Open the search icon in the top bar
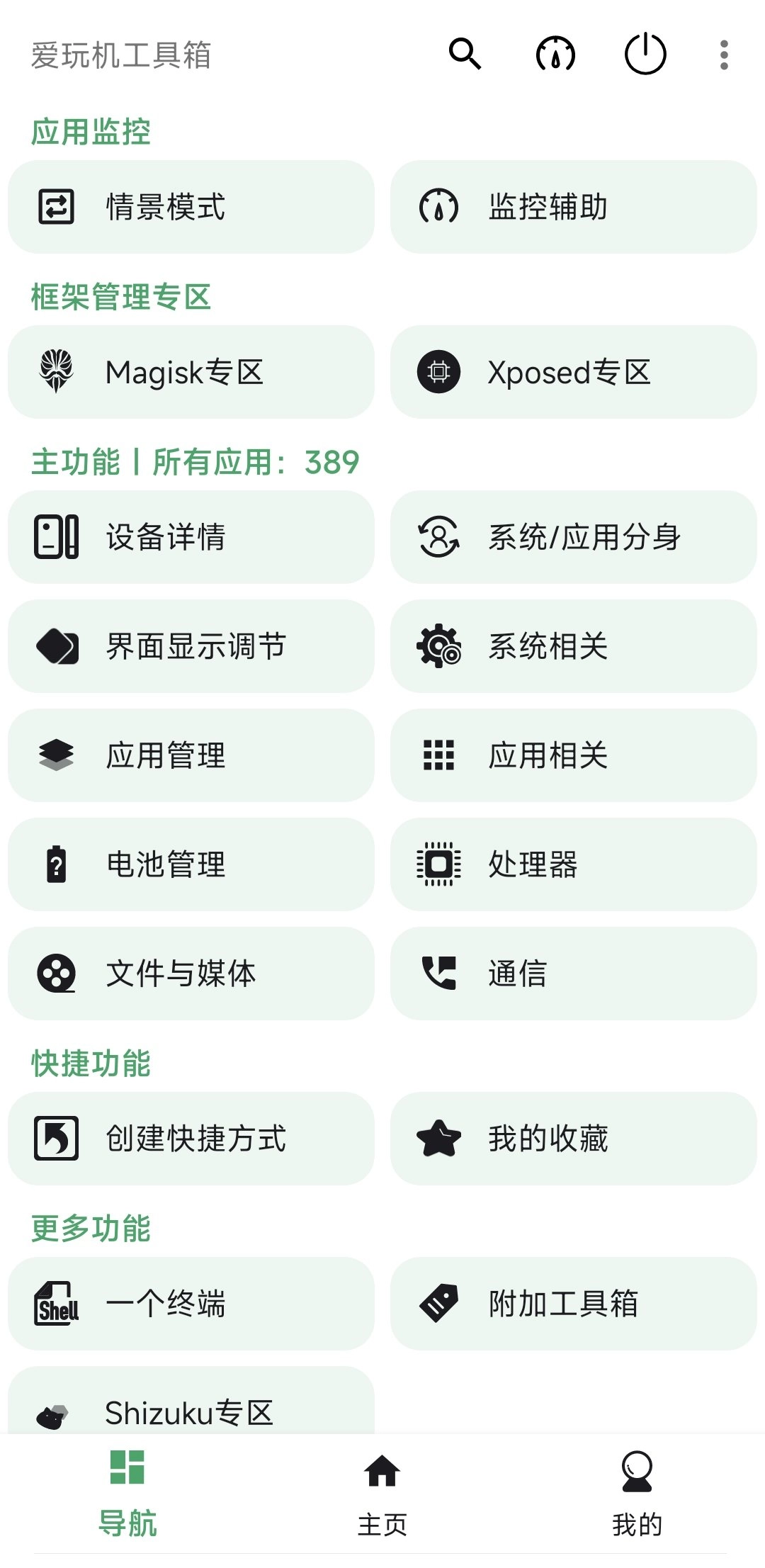 tap(465, 54)
